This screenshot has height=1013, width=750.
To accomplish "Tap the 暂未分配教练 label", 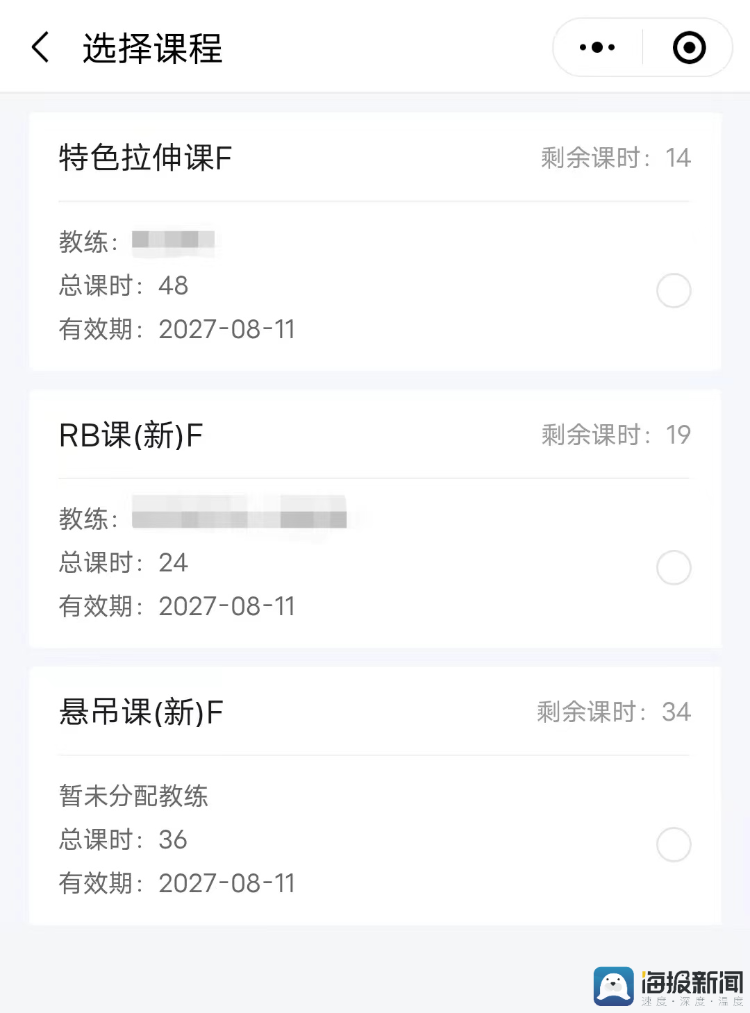I will pos(135,797).
